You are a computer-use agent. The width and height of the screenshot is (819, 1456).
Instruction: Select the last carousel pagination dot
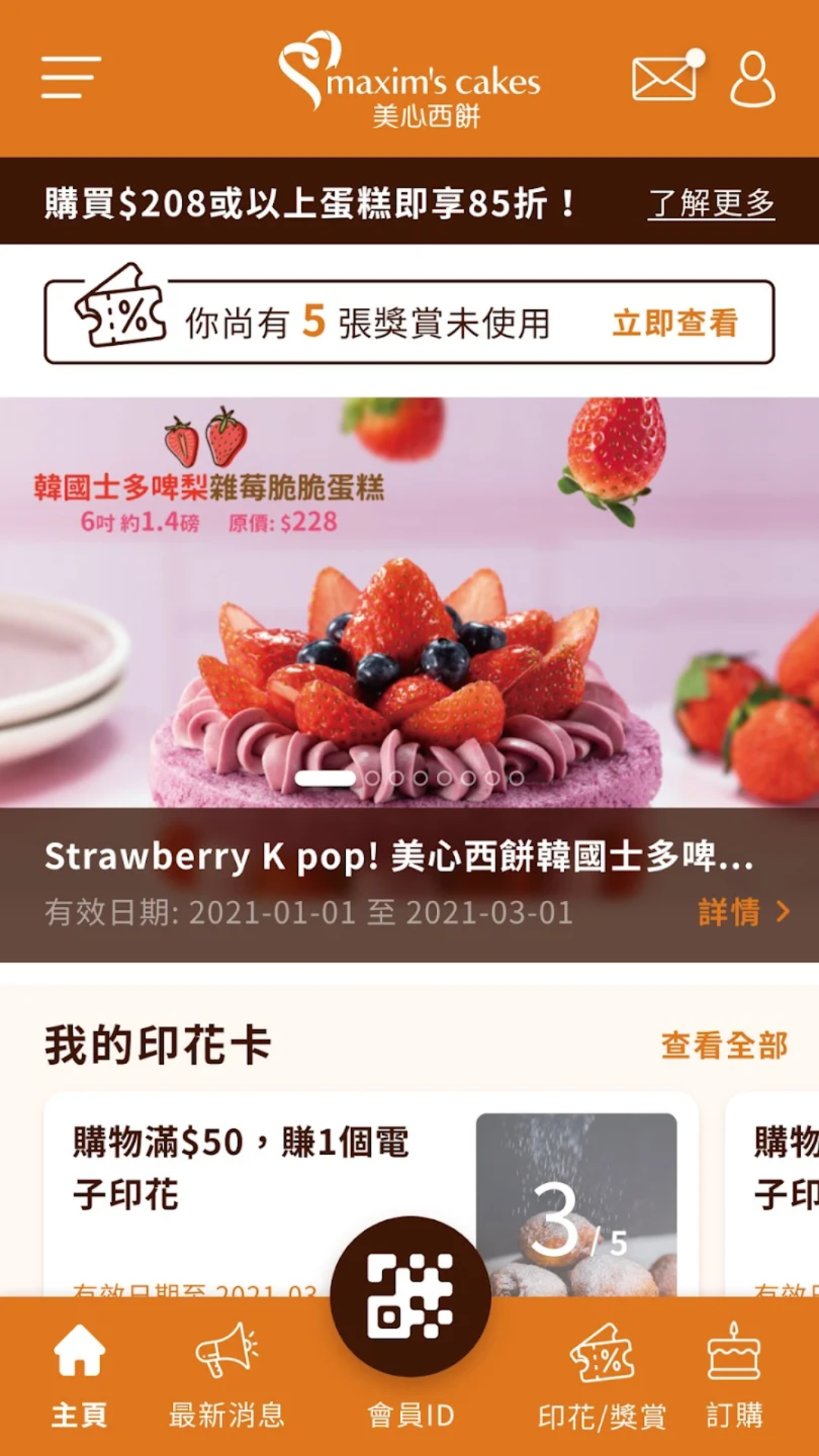tap(516, 777)
